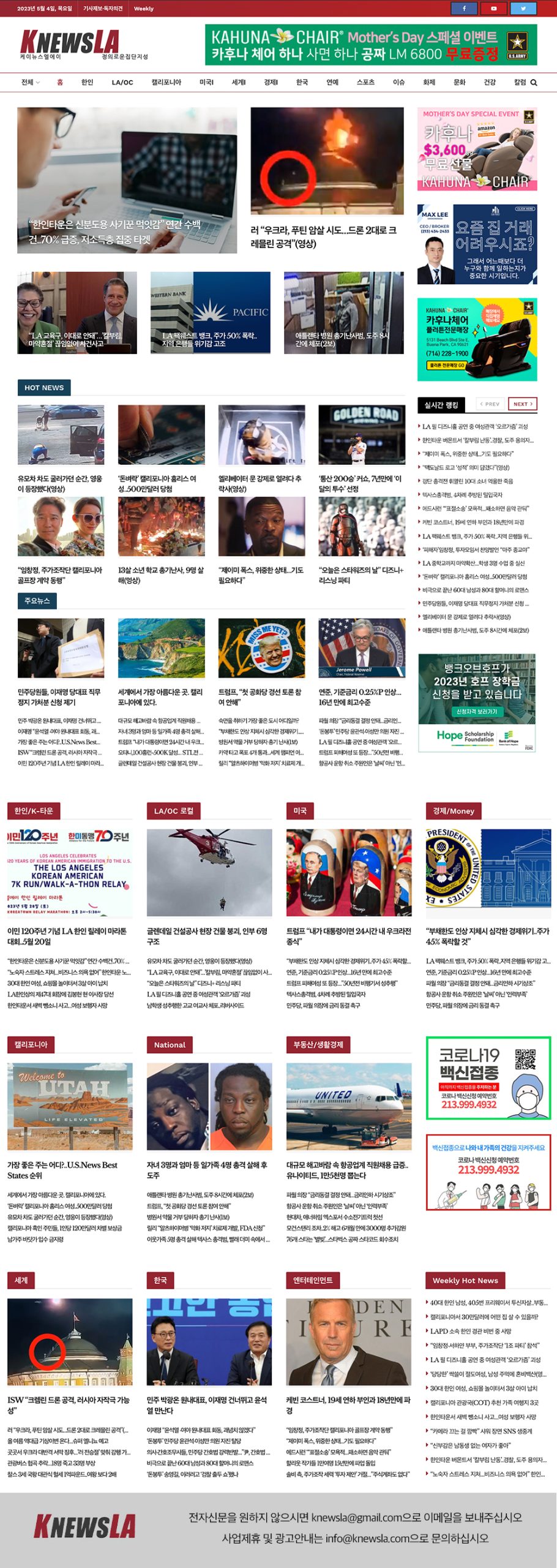557x1568 pixels.
Task: Tap NEXT in the 실시간 랭킹 box
Action: pos(522,404)
